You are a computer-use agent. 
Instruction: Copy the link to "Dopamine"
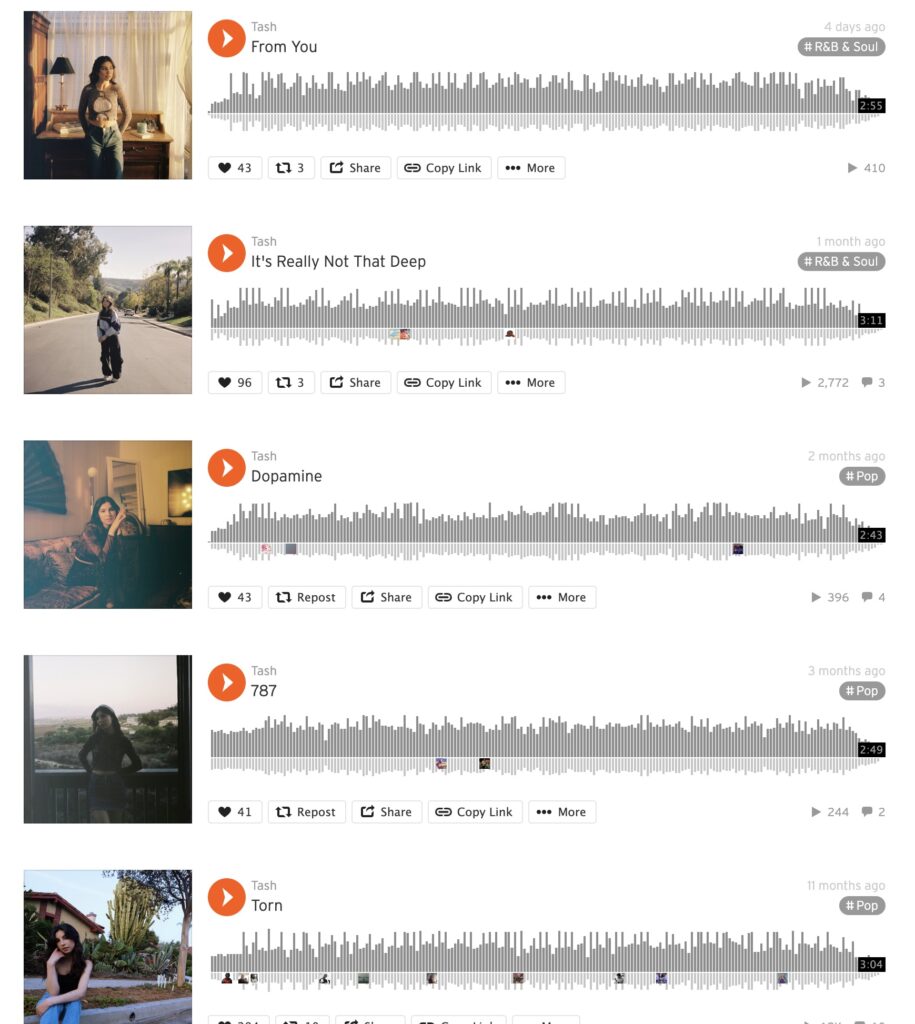474,597
